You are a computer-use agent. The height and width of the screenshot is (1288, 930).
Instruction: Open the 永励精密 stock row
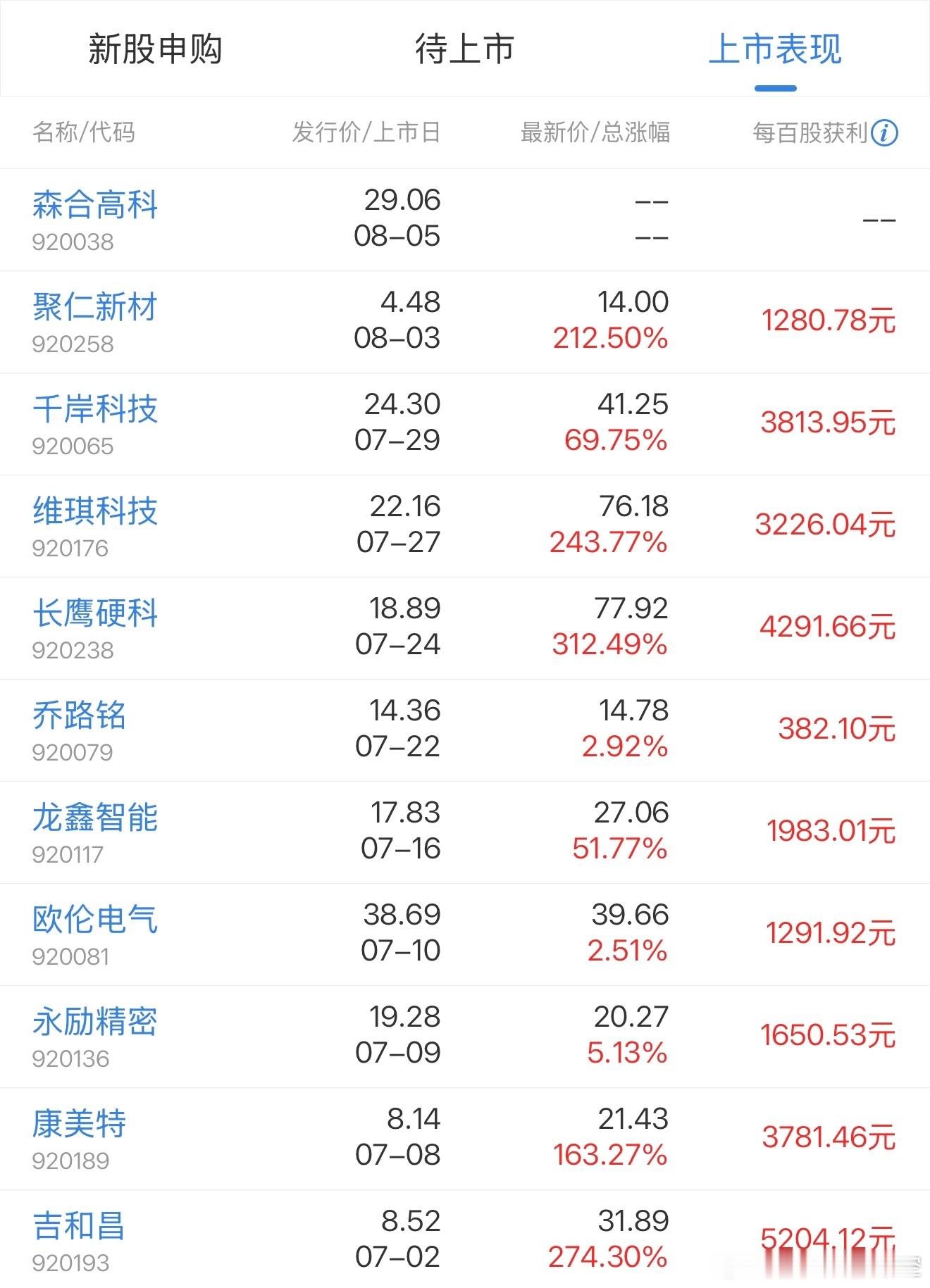[465, 1037]
